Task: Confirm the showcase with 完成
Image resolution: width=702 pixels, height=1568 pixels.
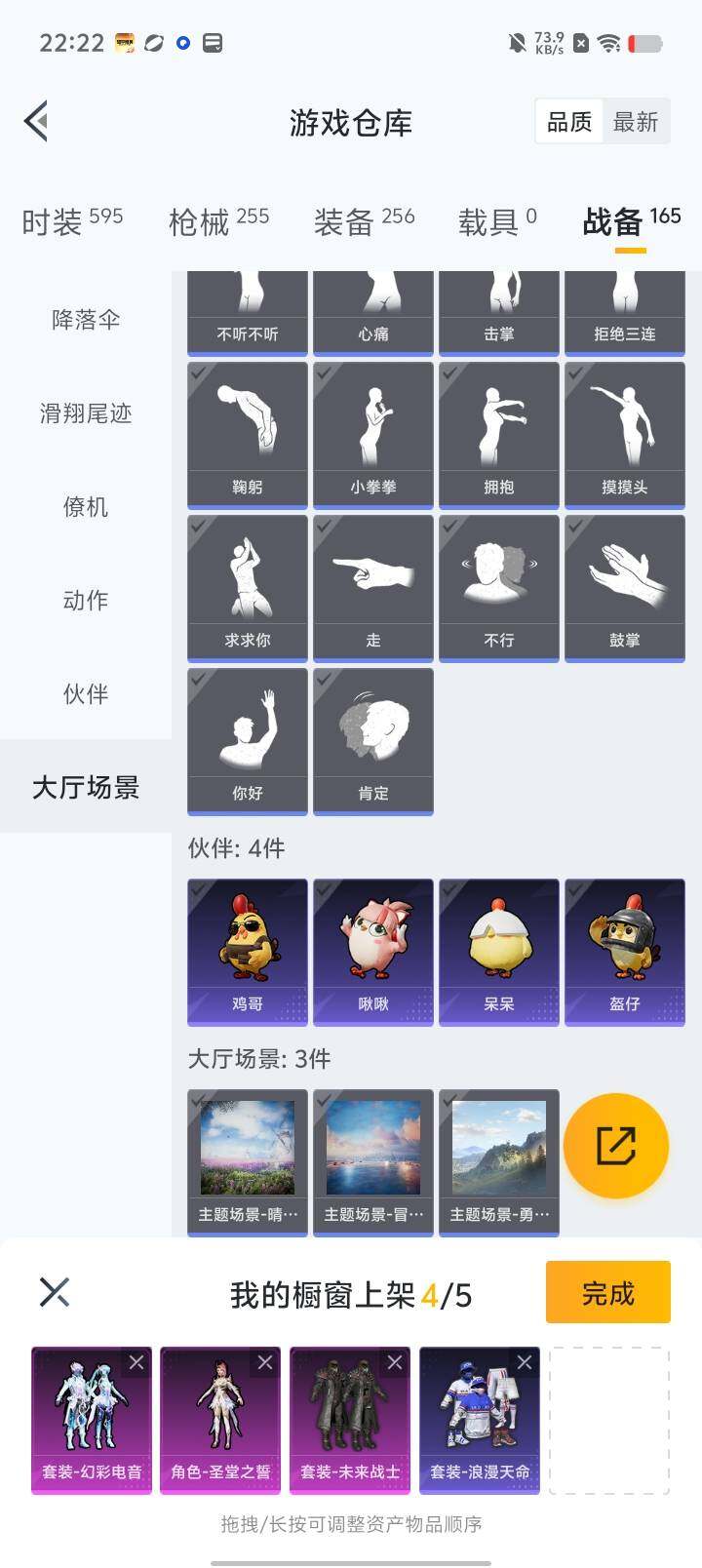Action: click(607, 1292)
